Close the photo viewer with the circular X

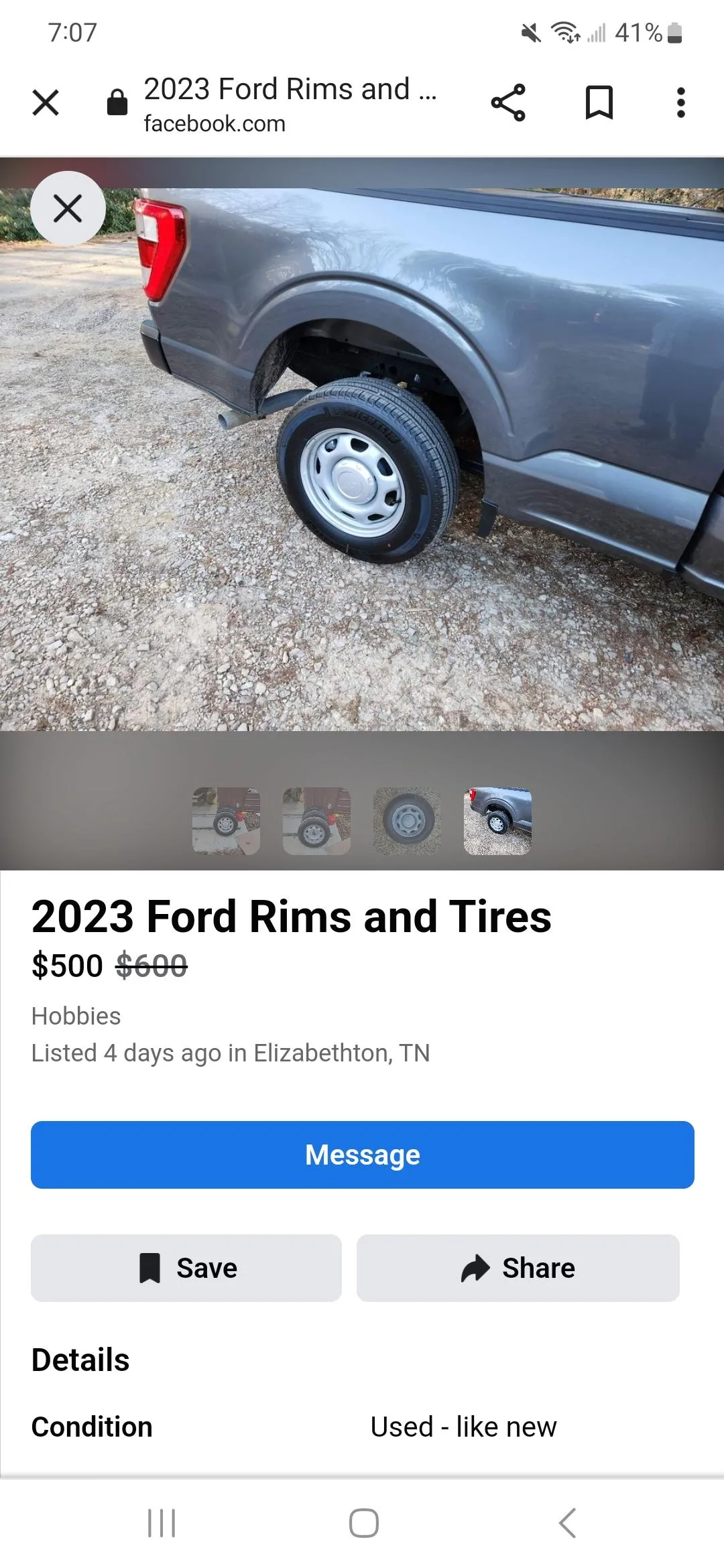point(68,208)
